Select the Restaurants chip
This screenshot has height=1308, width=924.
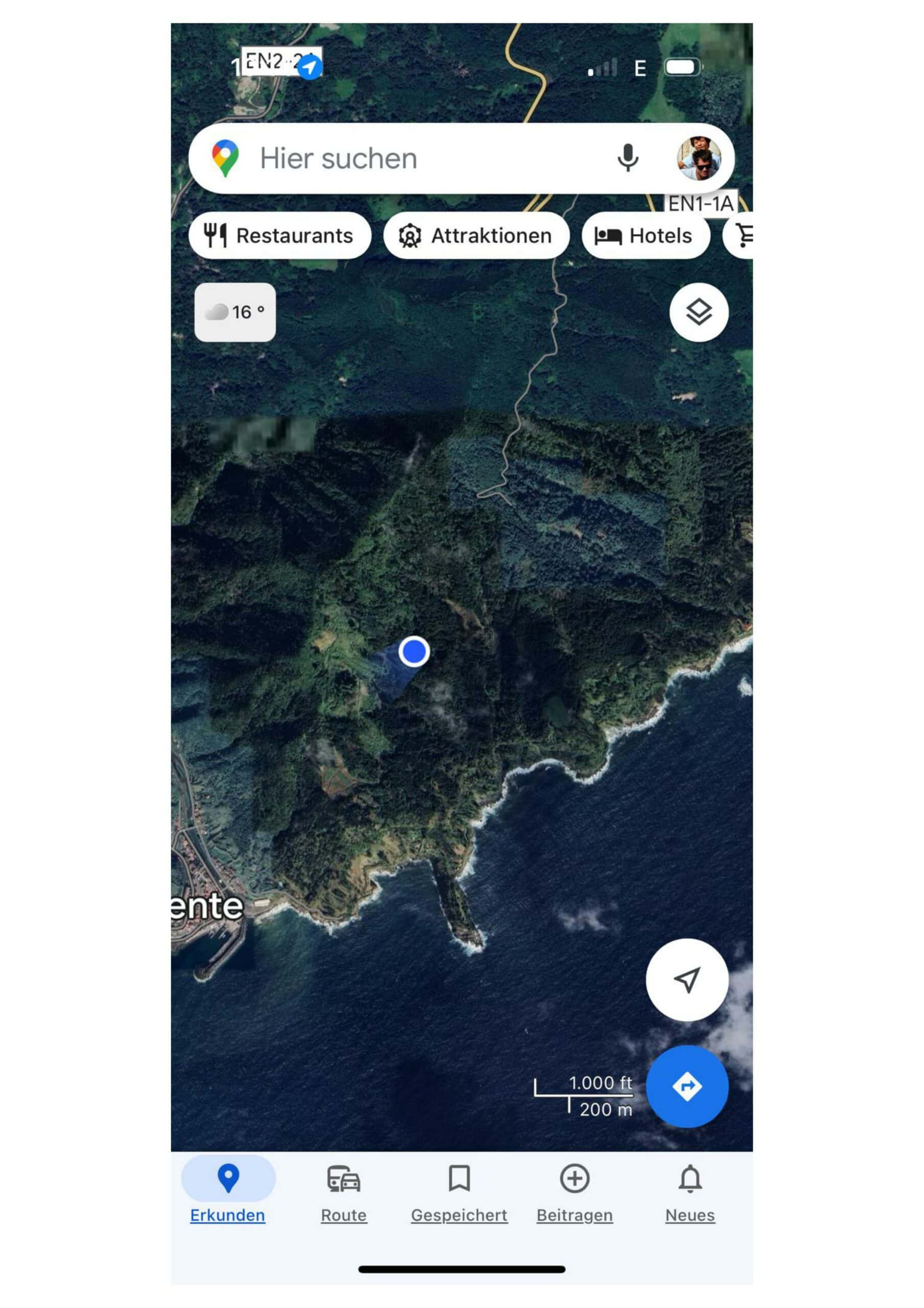(279, 235)
